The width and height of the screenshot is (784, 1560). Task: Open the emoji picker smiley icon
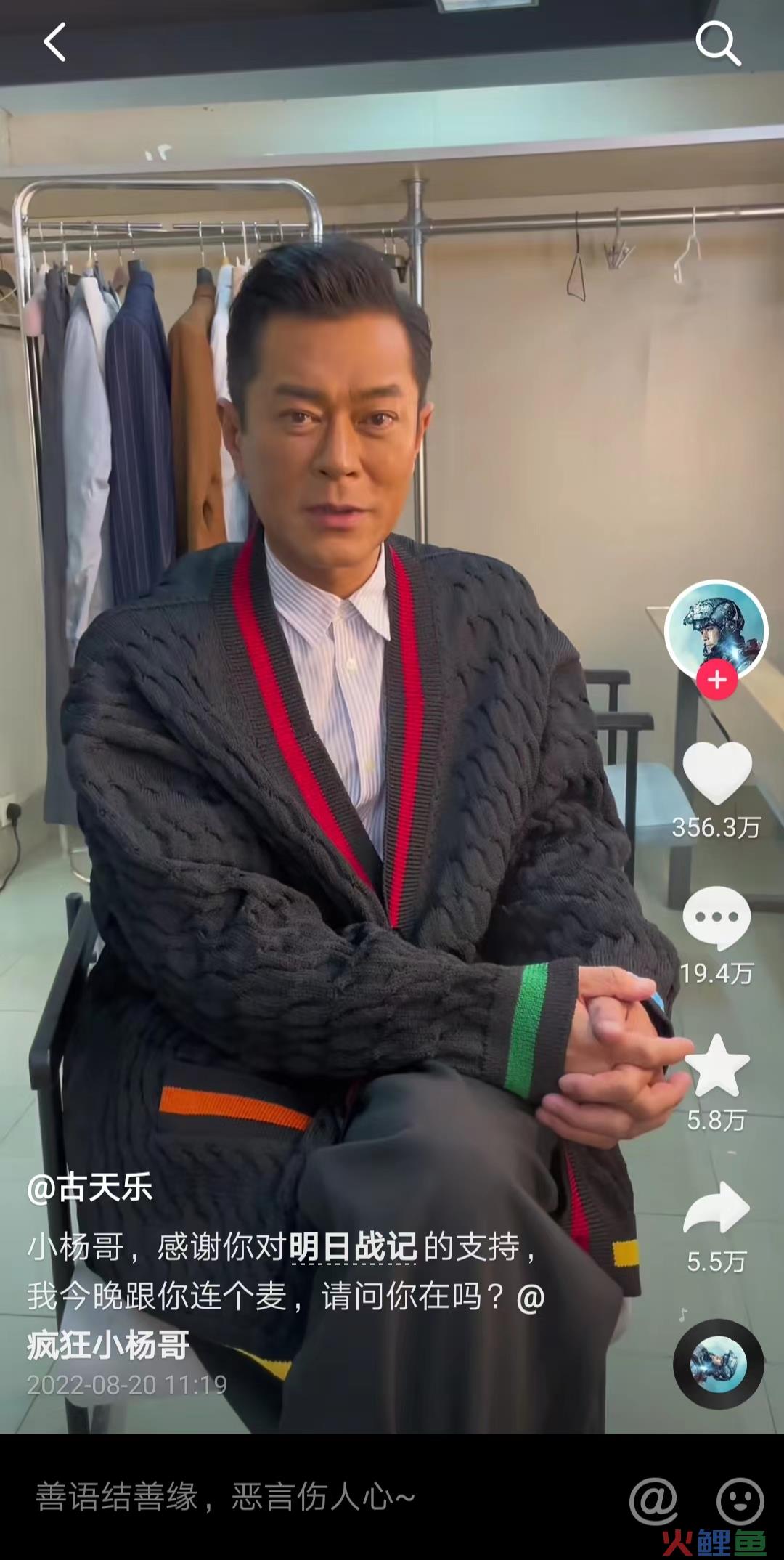click(740, 1500)
